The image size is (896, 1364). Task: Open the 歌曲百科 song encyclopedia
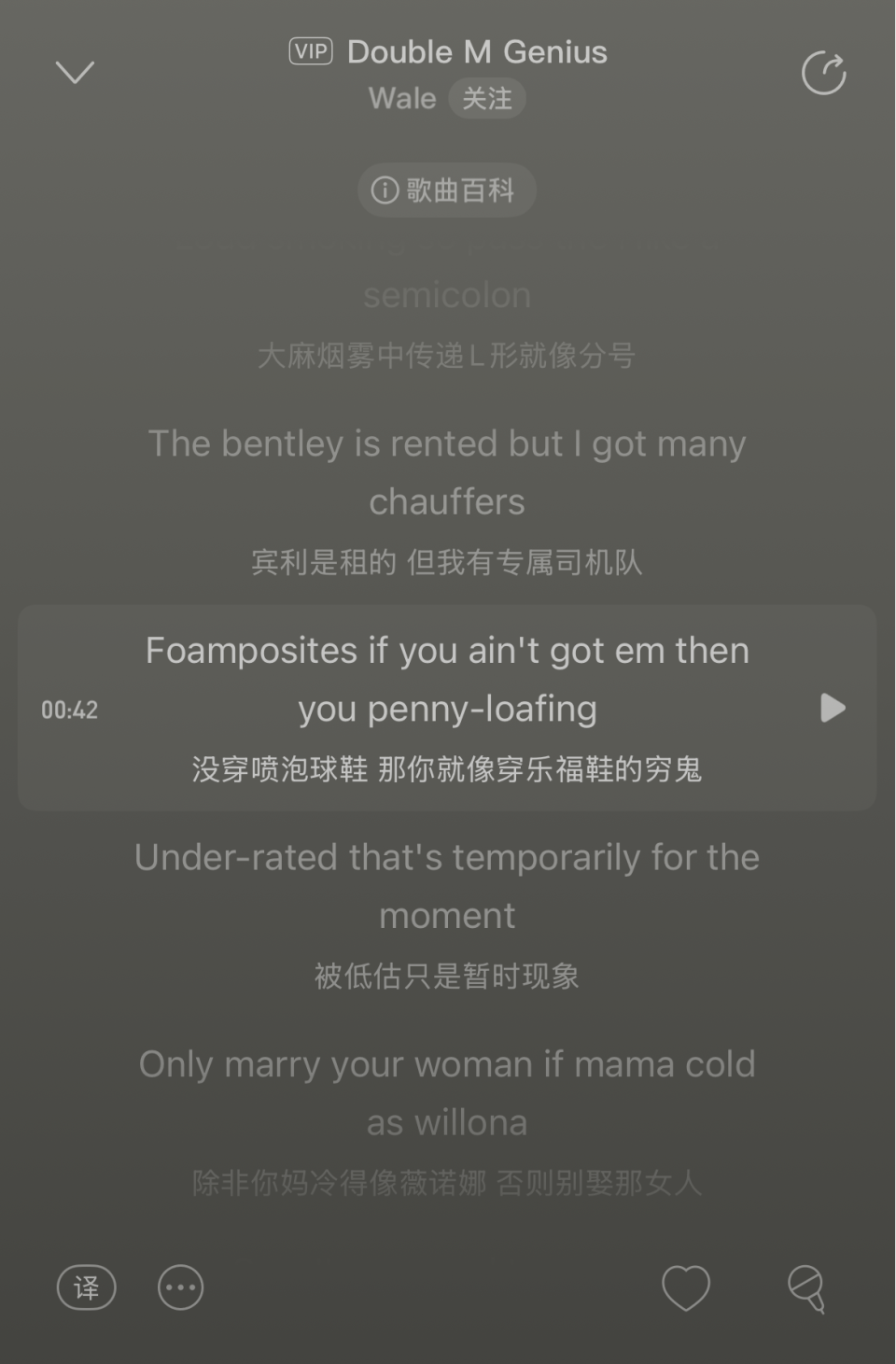click(x=446, y=190)
